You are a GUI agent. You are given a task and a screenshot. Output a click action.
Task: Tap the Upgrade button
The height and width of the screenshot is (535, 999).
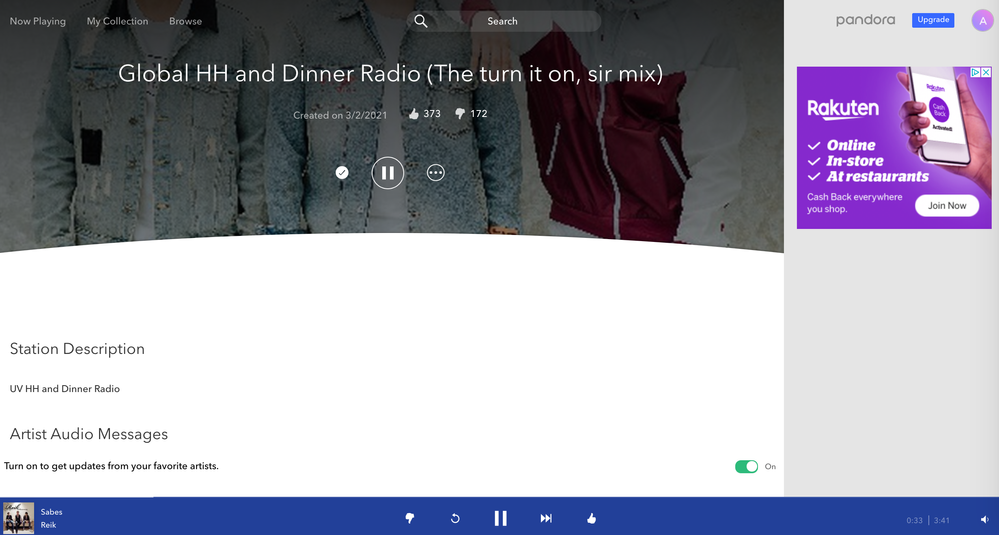click(x=932, y=20)
